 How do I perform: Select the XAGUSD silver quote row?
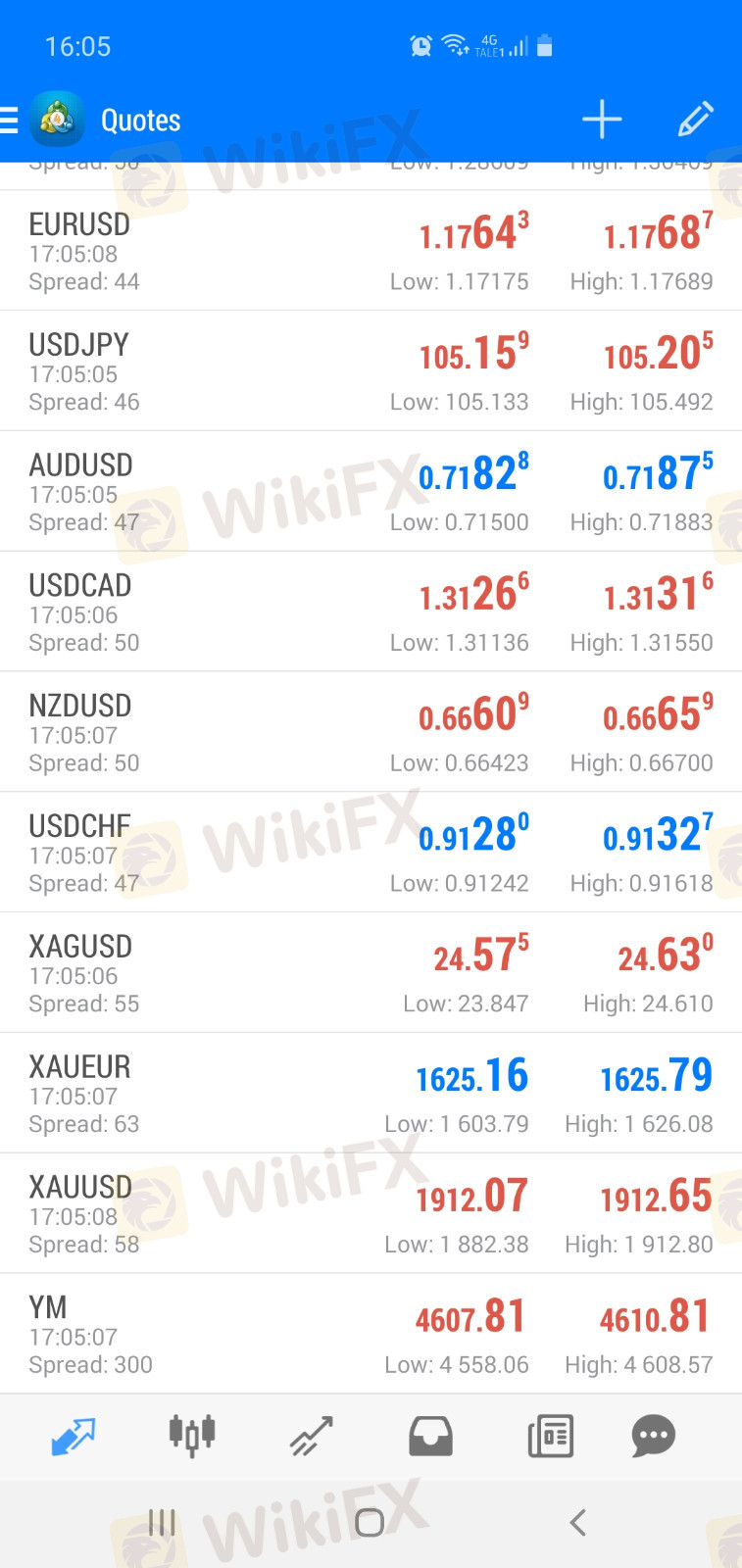click(371, 973)
